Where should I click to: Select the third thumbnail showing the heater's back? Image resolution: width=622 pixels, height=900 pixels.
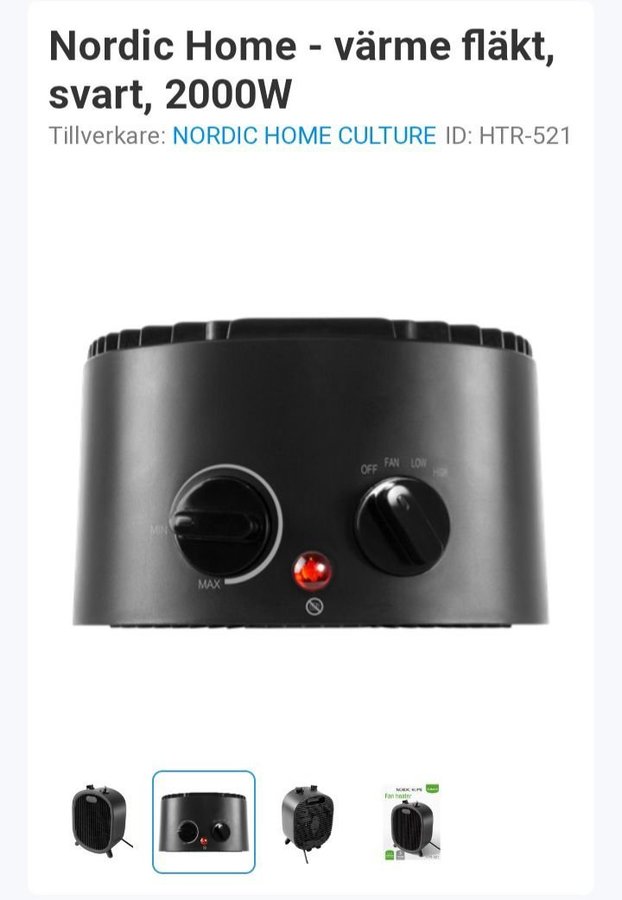point(309,822)
